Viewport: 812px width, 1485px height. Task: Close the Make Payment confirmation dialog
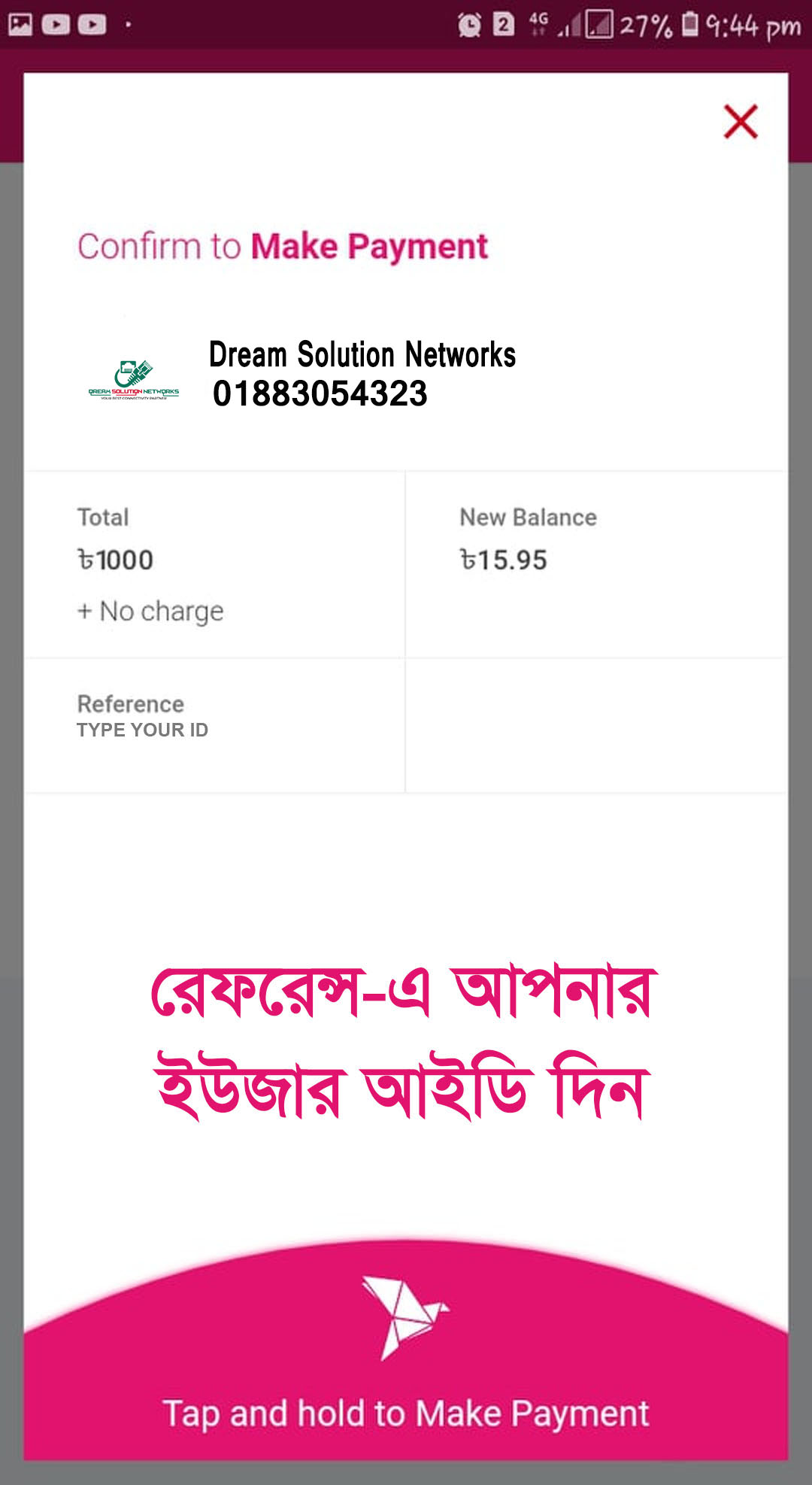tap(740, 122)
